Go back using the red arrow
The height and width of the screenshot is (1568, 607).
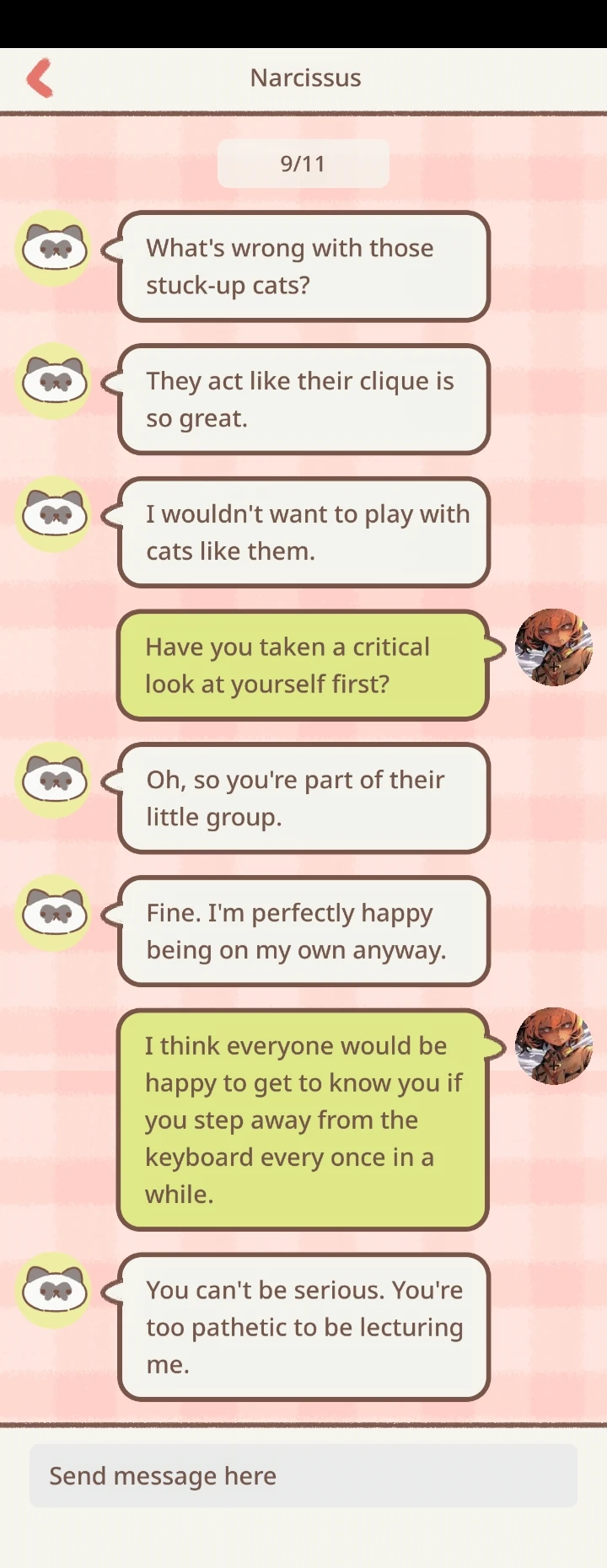pyautogui.click(x=40, y=78)
